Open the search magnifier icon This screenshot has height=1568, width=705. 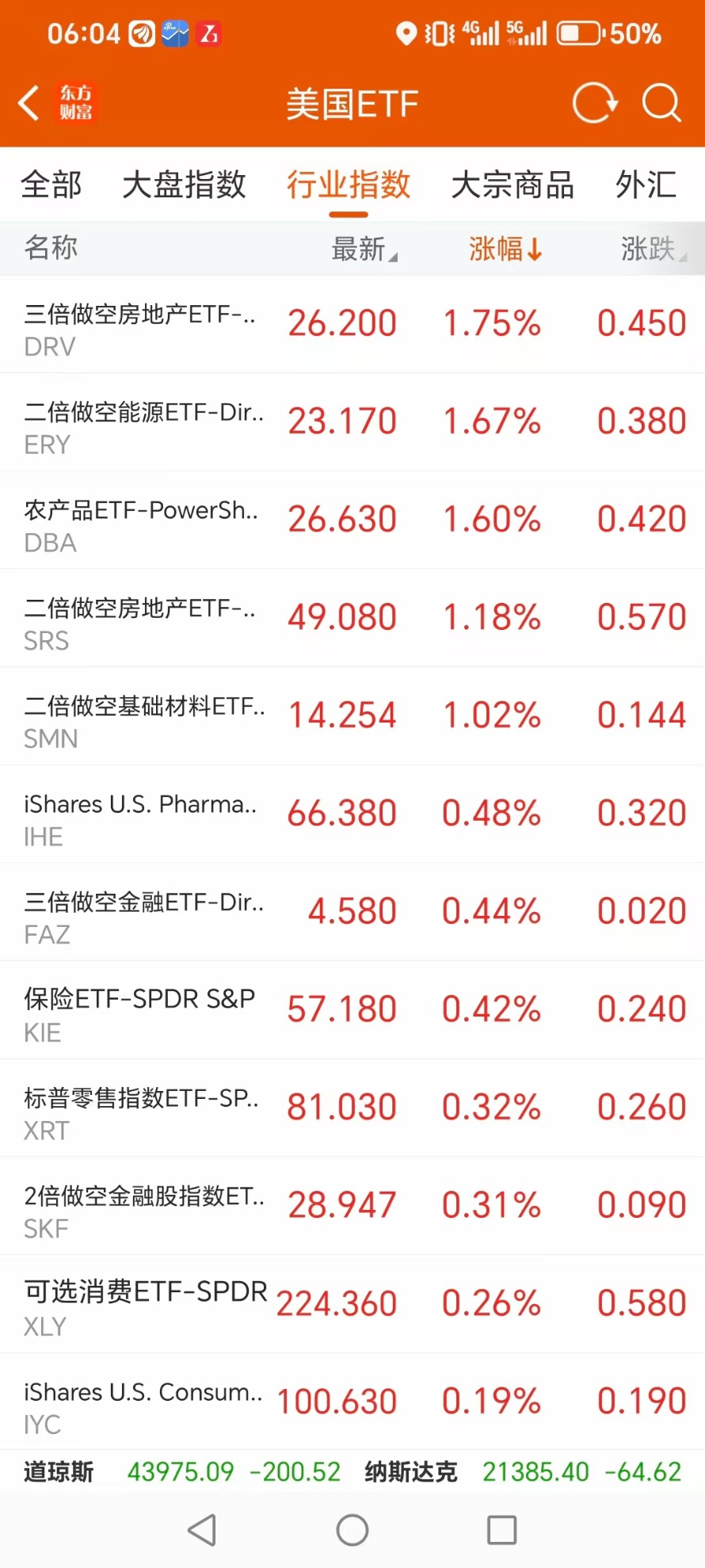coord(661,103)
